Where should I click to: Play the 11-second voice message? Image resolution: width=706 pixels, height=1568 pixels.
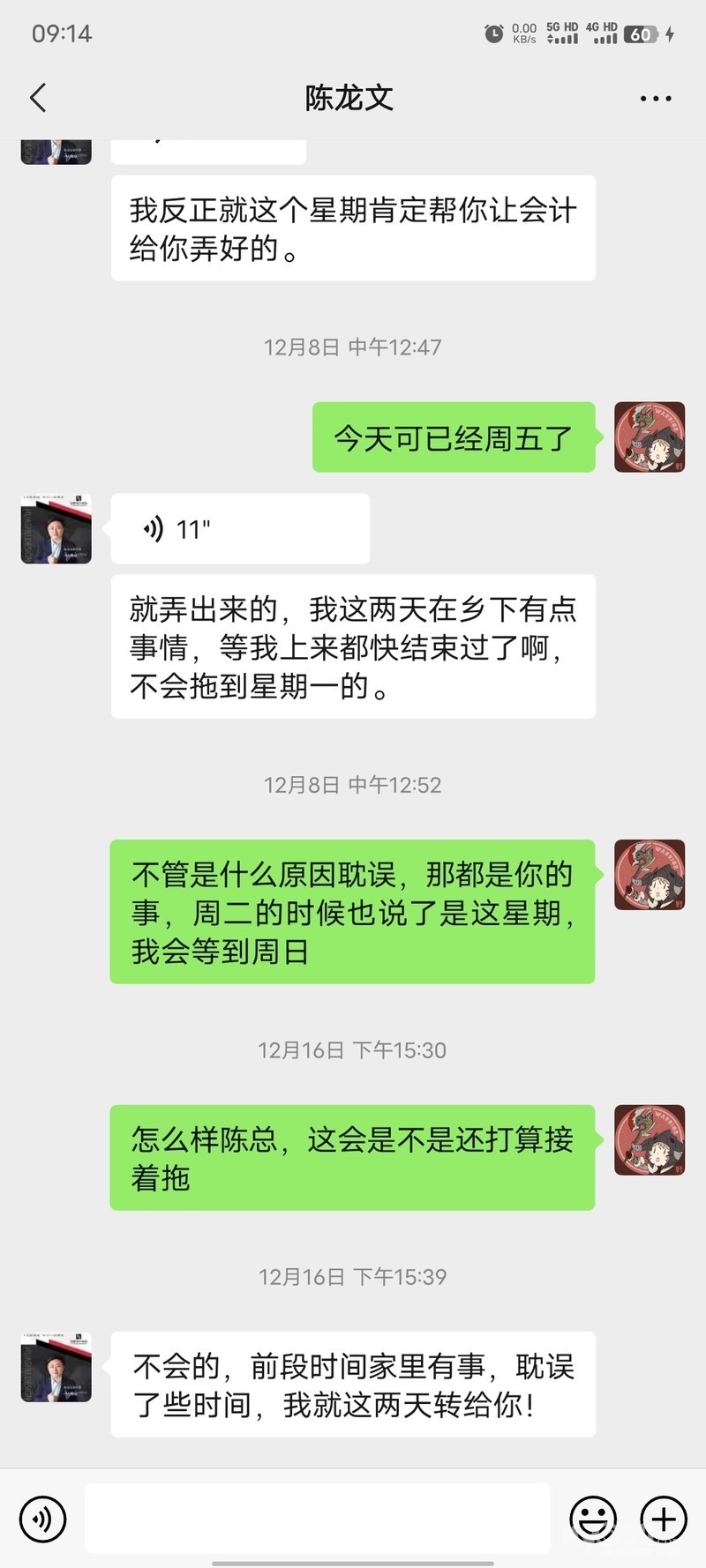pos(239,529)
